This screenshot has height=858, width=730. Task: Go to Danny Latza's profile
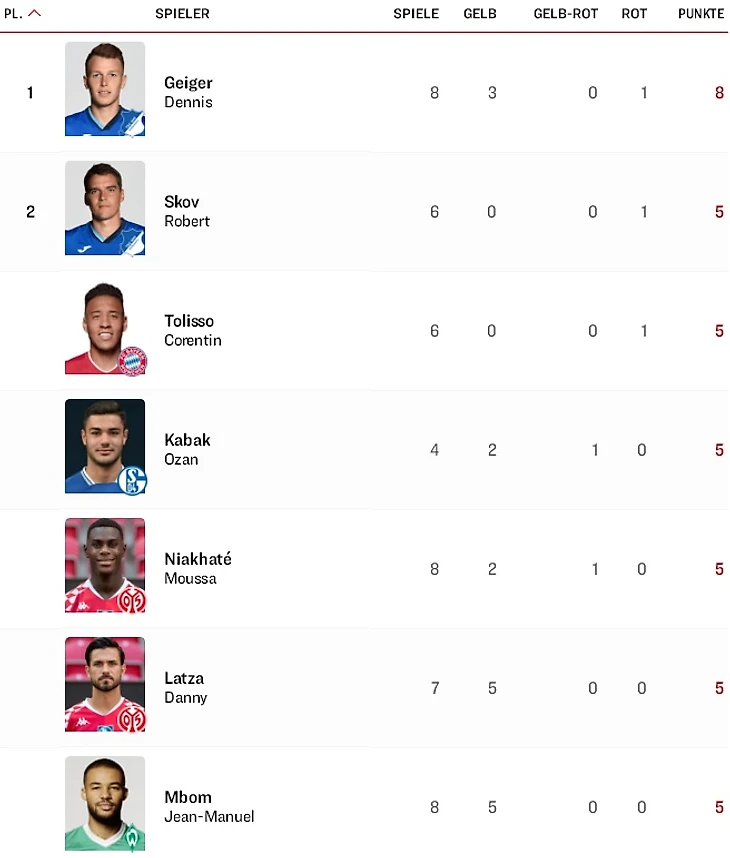[185, 687]
